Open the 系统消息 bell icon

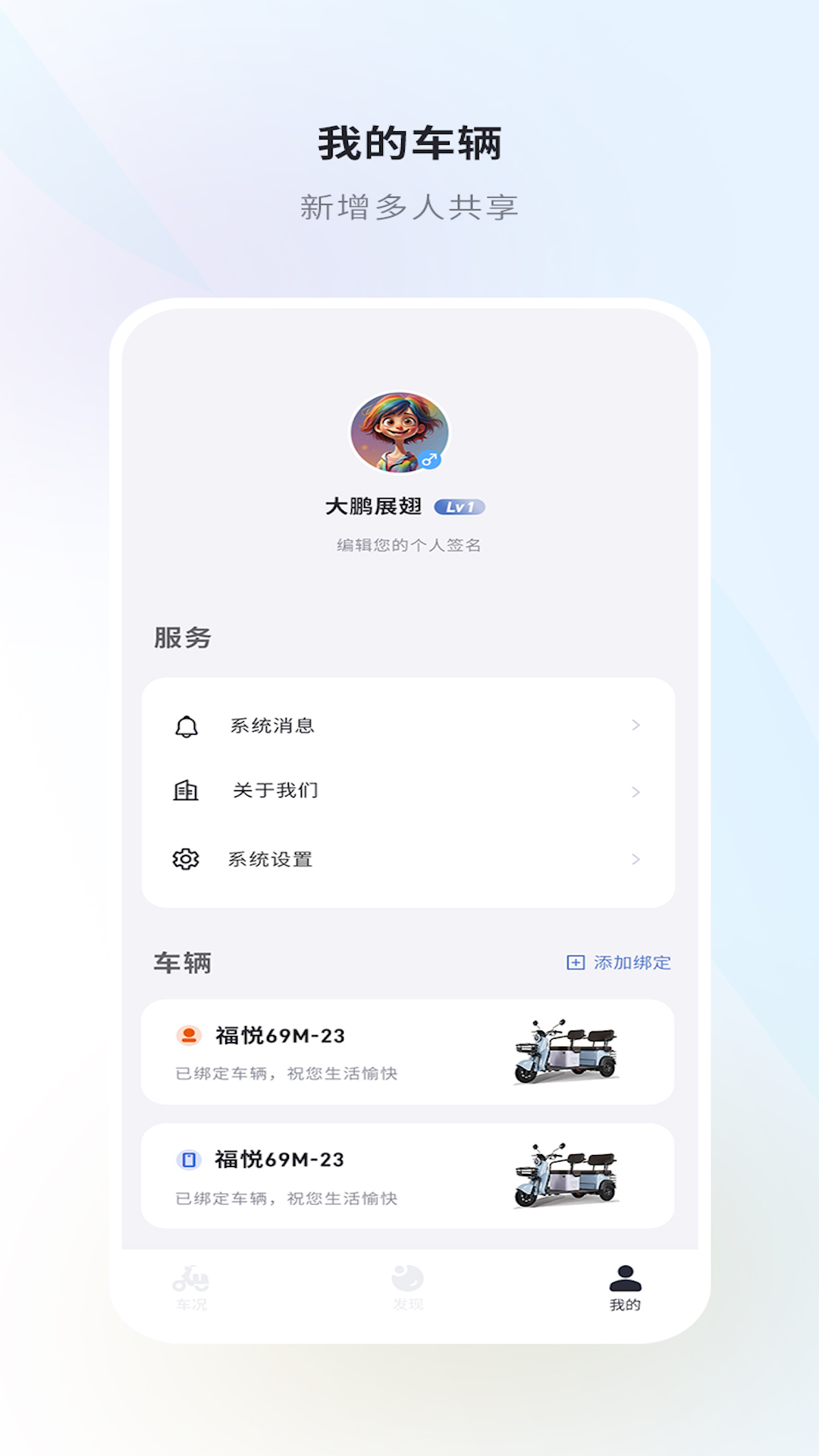pos(187,726)
